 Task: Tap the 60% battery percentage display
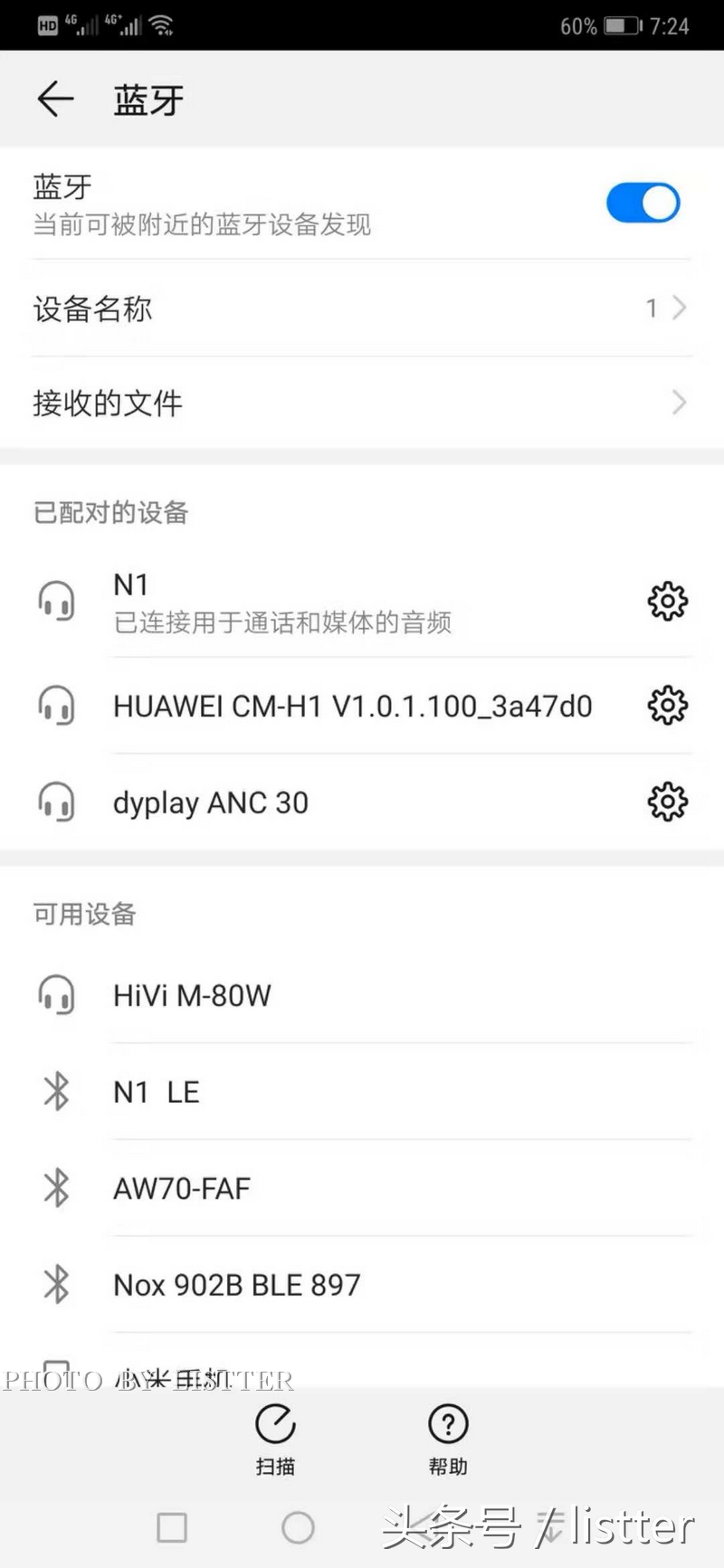point(577,24)
